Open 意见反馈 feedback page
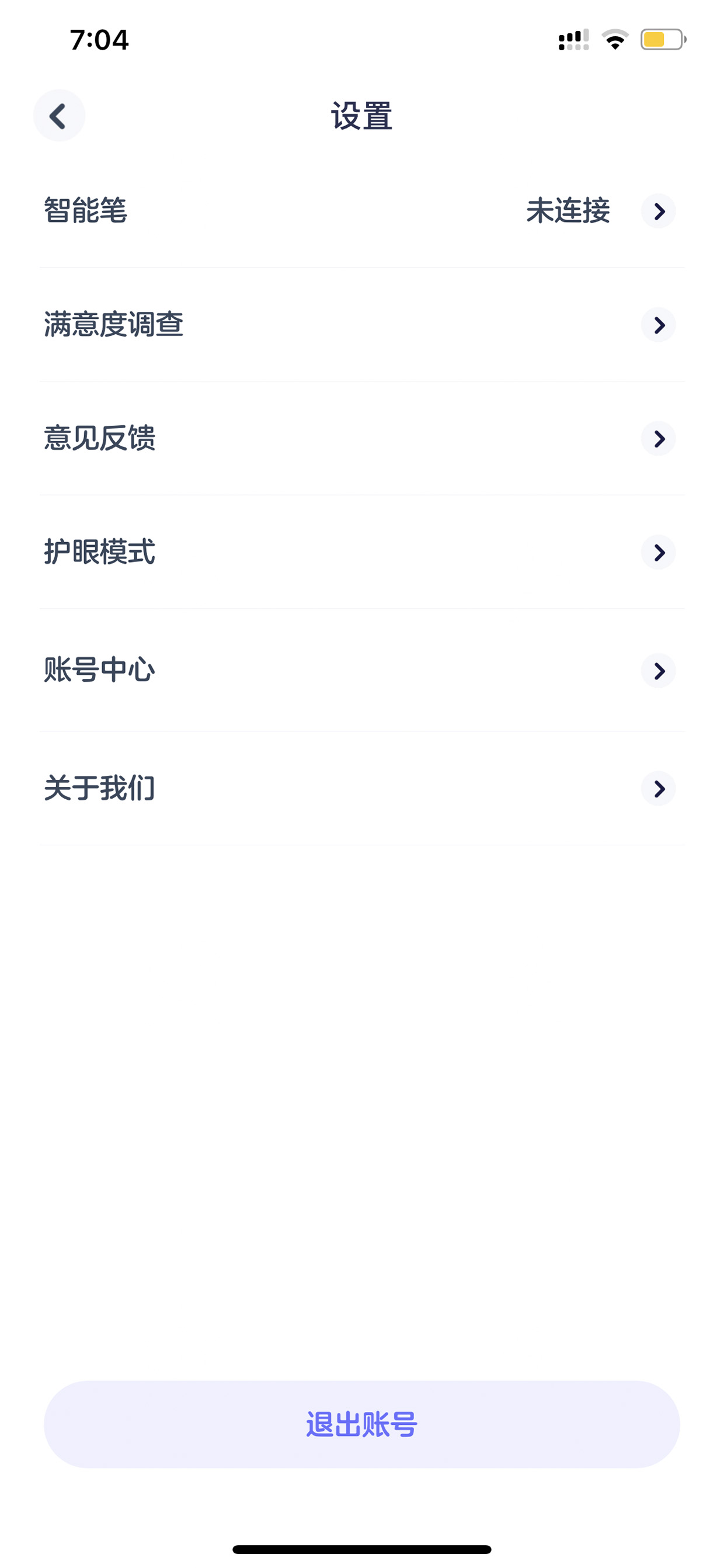The height and width of the screenshot is (1568, 724). click(362, 439)
